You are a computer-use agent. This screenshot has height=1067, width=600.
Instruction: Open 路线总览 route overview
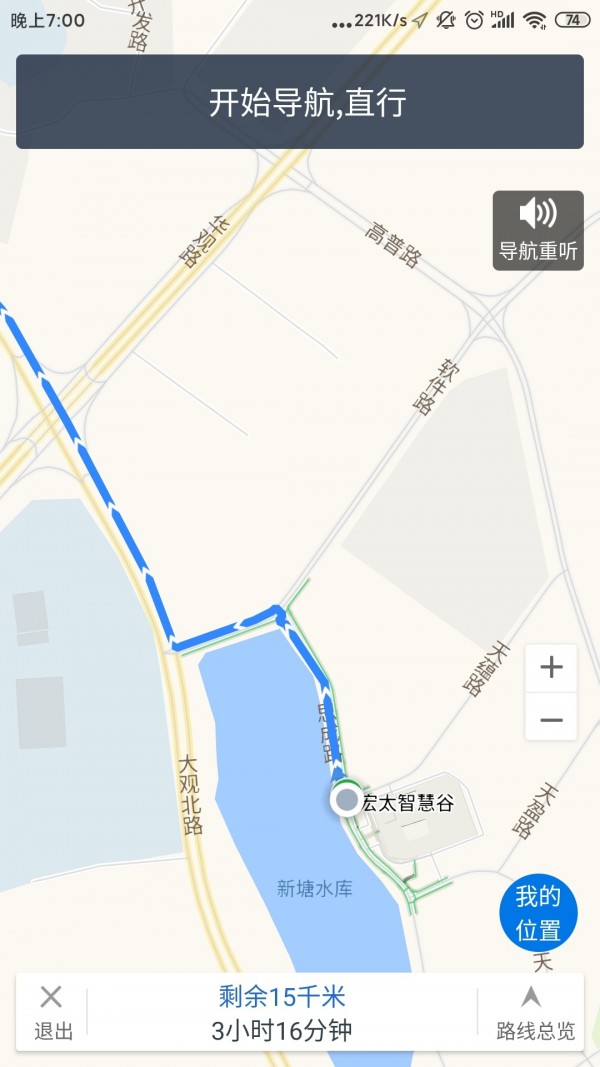534,1012
